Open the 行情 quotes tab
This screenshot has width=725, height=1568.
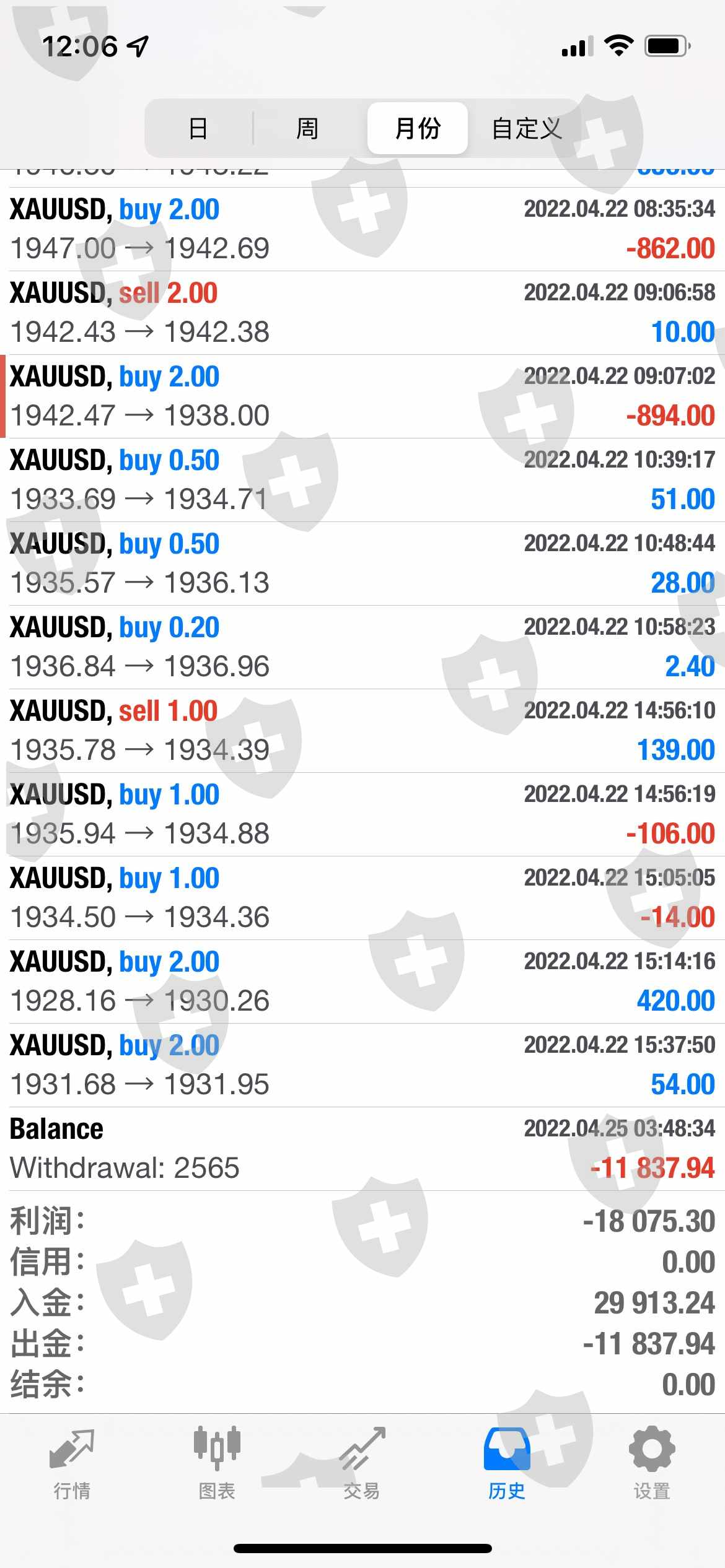point(72,1464)
